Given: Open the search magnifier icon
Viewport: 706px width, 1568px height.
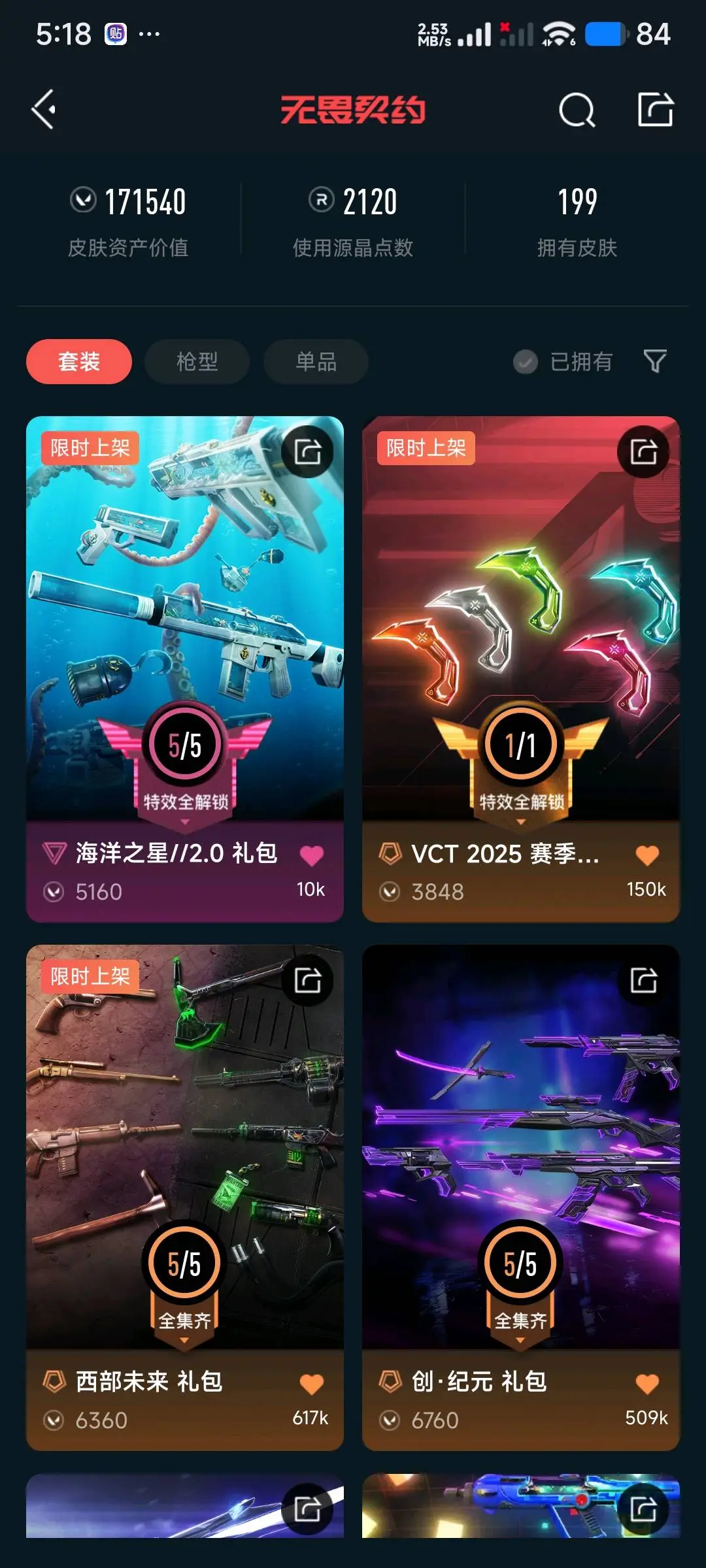Looking at the screenshot, I should [577, 110].
